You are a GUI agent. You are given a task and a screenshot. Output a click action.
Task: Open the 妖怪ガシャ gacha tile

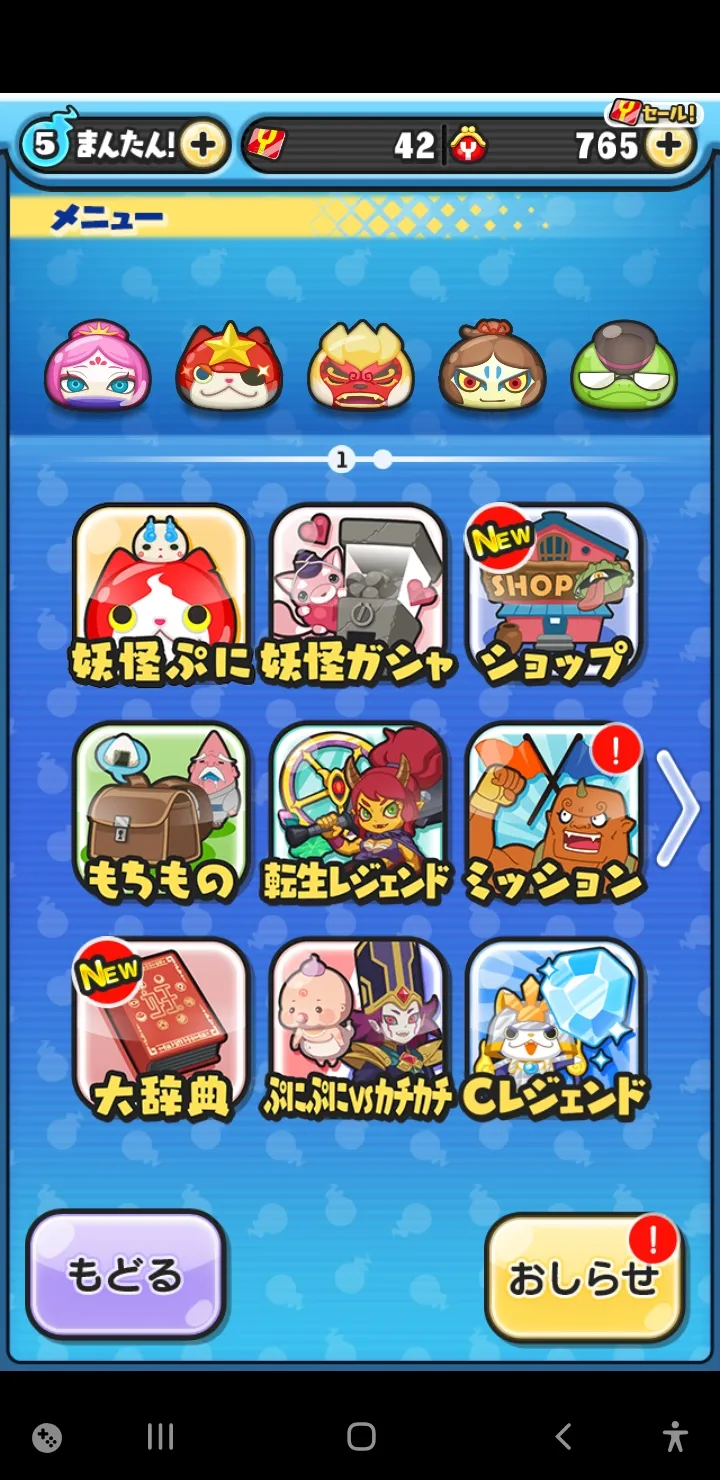point(357,595)
